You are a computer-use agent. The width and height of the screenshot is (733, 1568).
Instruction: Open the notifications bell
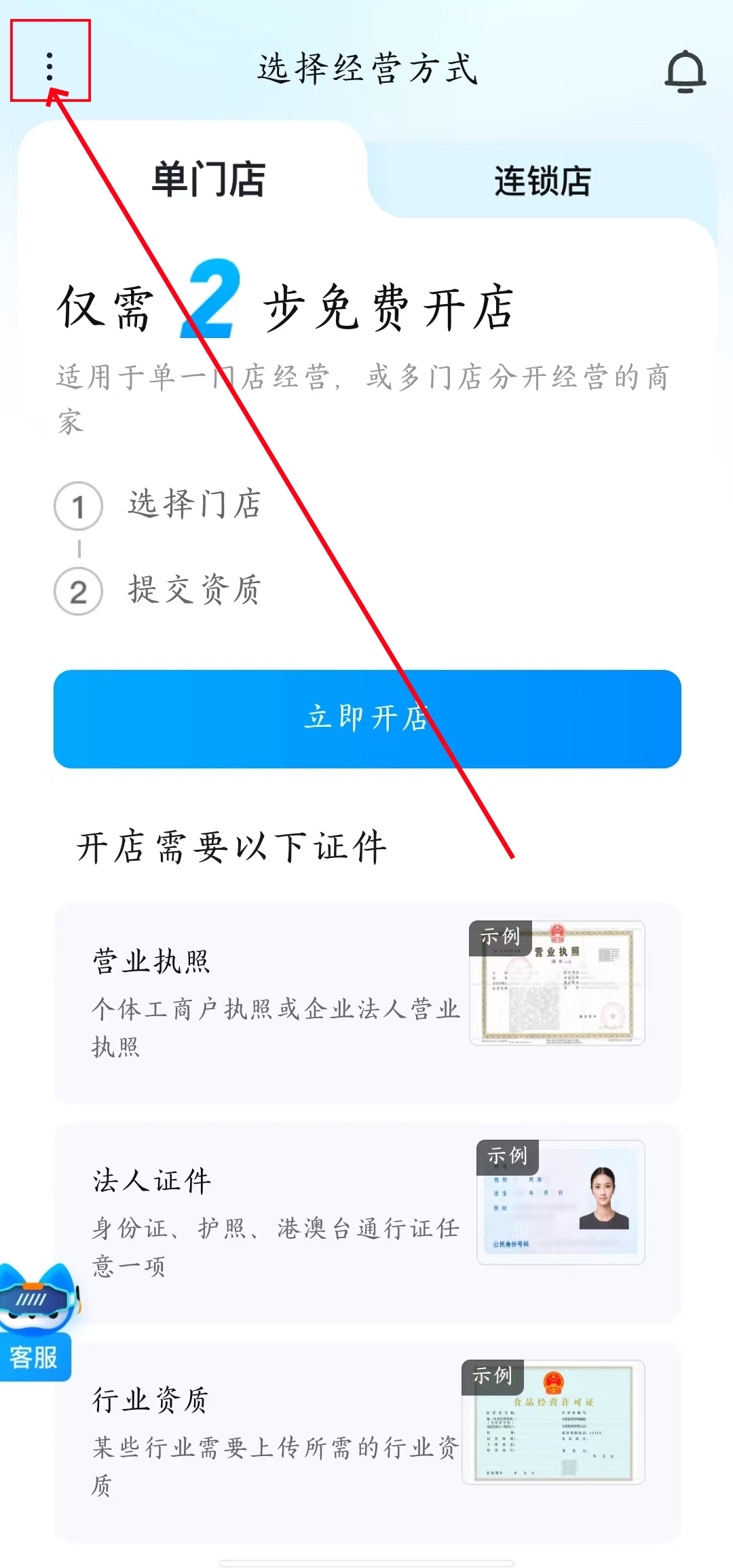(x=685, y=71)
